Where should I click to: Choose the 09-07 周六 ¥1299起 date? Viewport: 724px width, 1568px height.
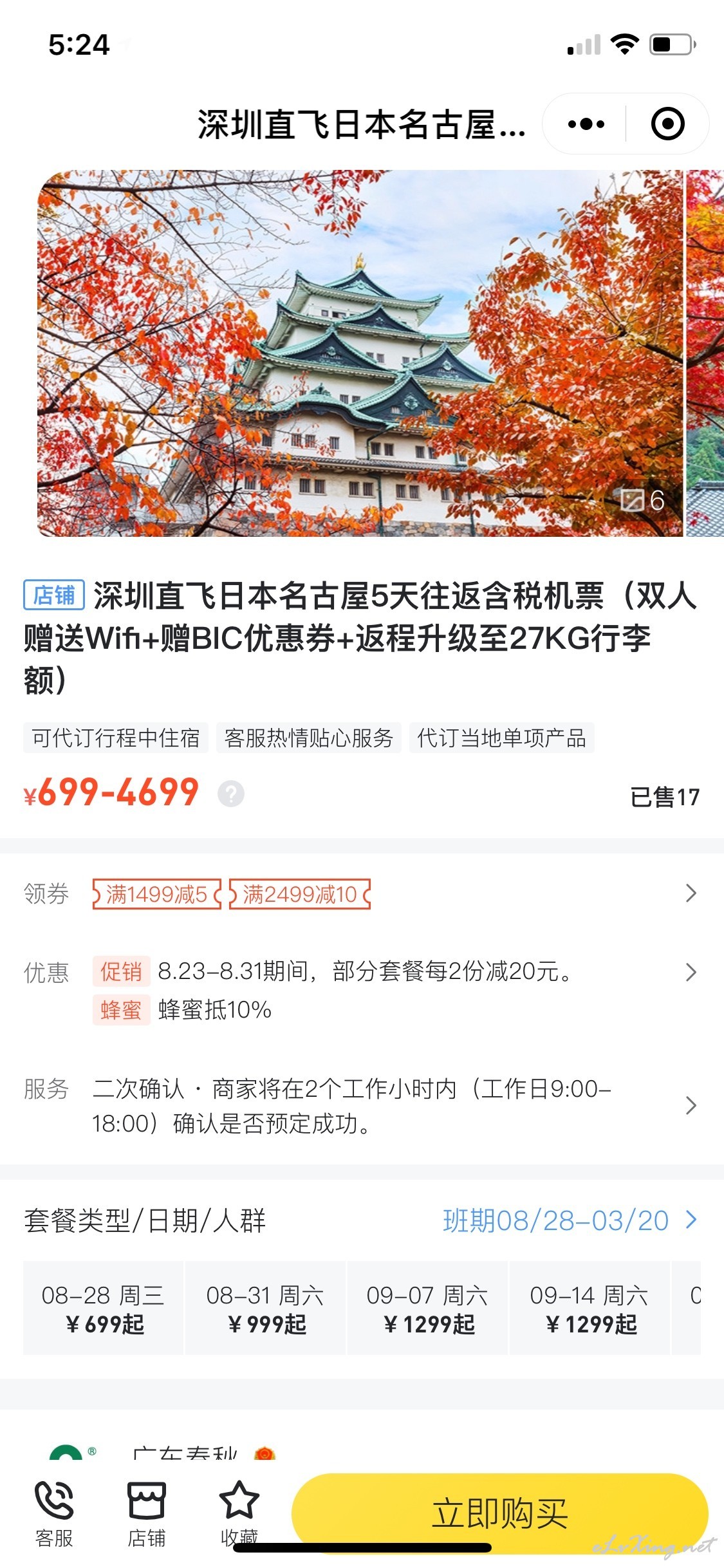tap(428, 1308)
